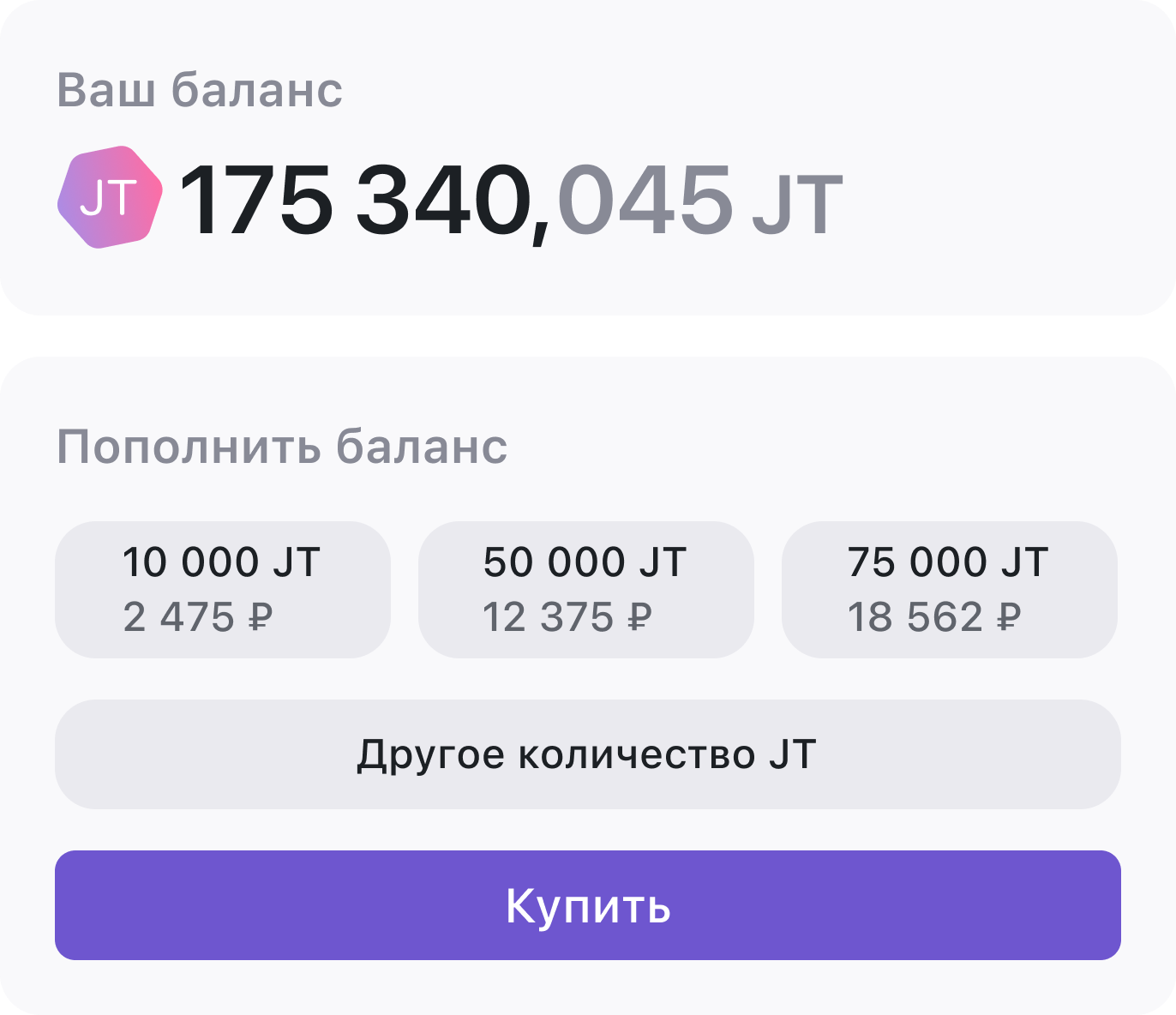
Task: Choose the 50 000 JT option
Action: 585,590
